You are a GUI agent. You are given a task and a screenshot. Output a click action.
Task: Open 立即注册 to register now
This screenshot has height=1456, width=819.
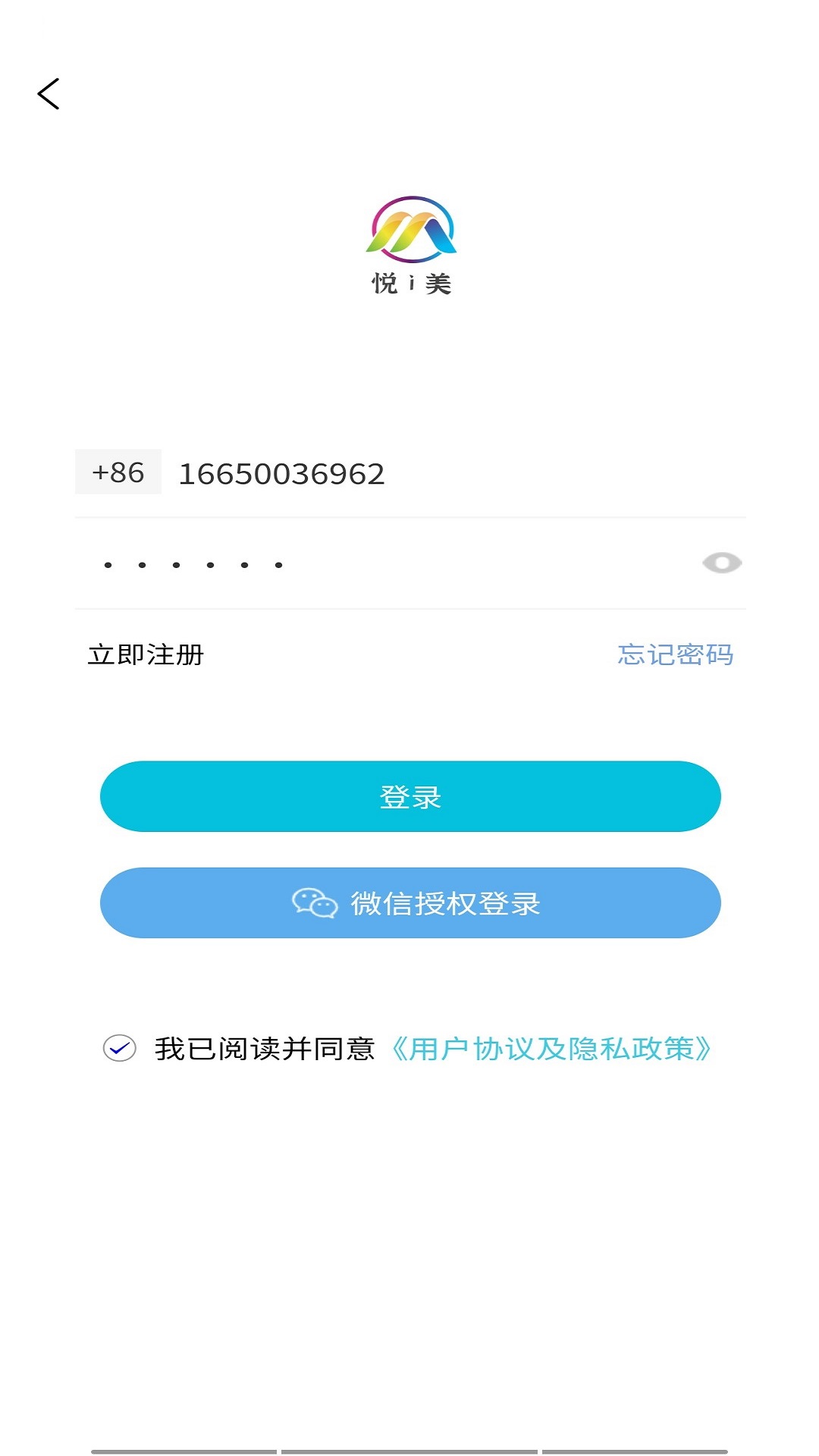pos(146,654)
